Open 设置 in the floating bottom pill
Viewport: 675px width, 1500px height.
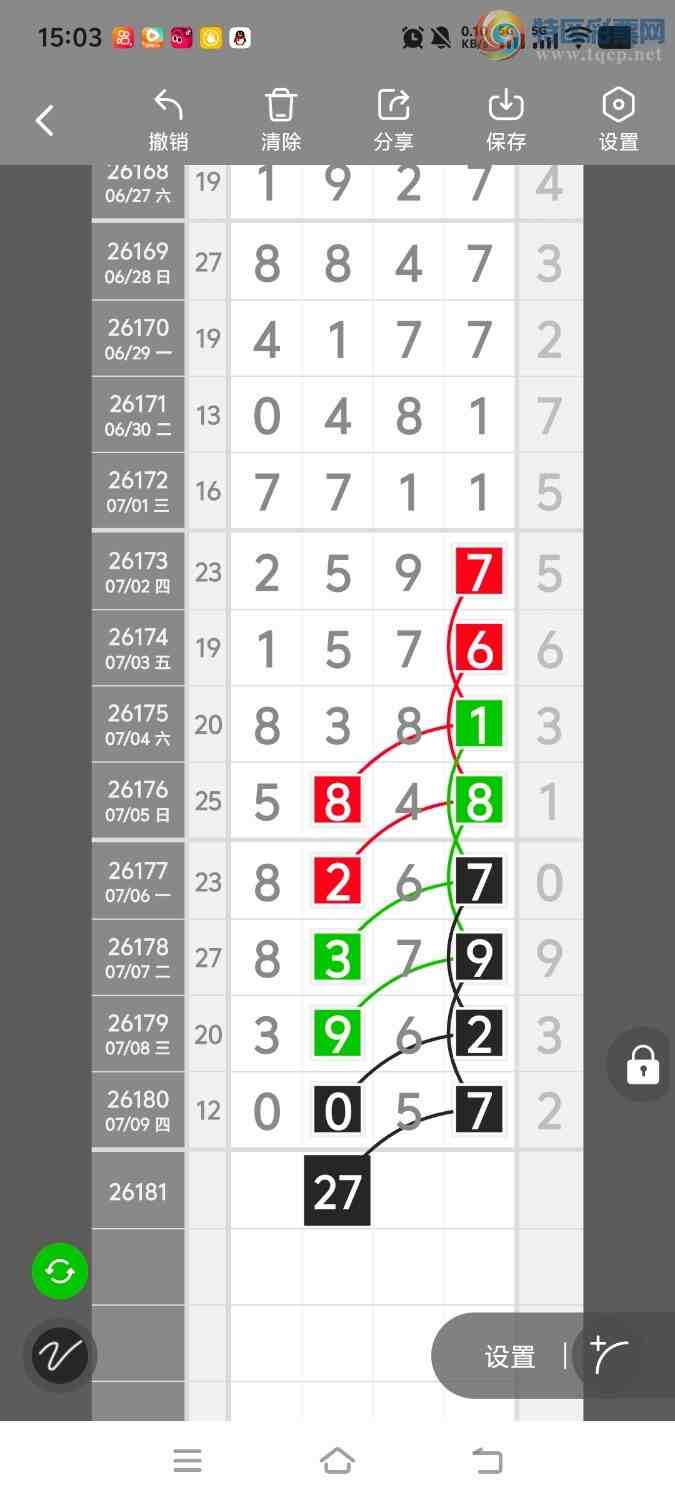click(510, 1357)
